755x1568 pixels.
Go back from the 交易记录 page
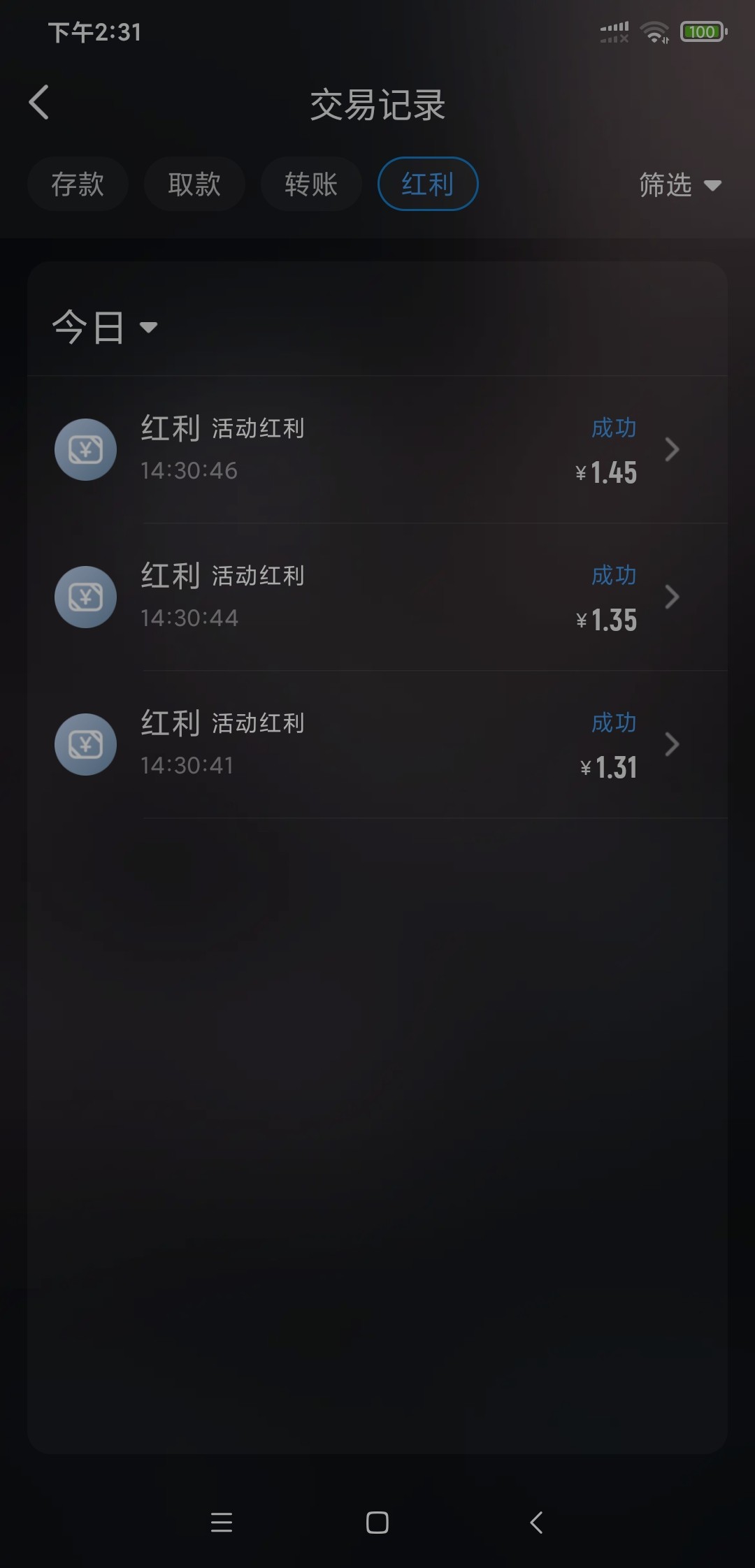click(39, 103)
